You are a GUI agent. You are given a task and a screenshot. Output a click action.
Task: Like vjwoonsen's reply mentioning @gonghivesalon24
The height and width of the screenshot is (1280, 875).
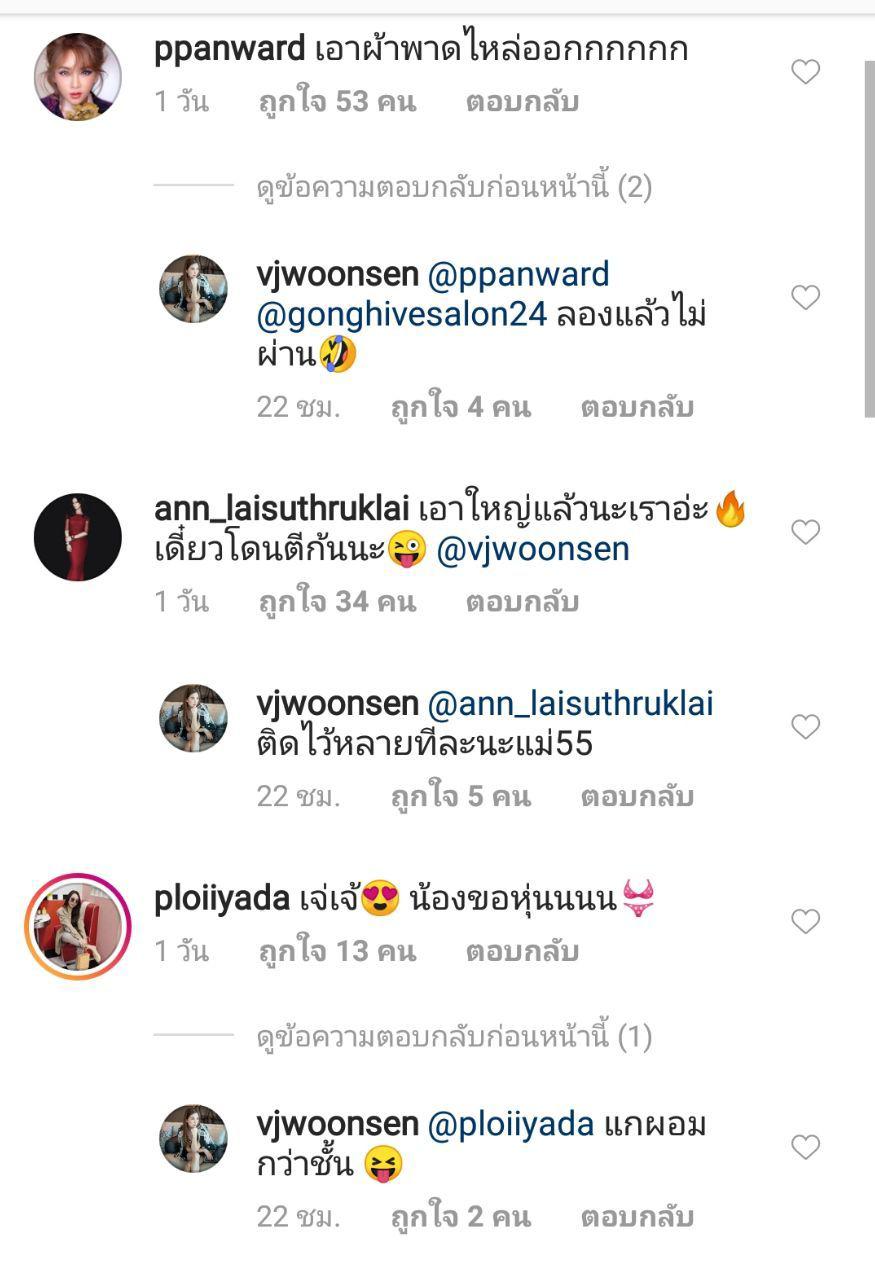click(x=805, y=297)
